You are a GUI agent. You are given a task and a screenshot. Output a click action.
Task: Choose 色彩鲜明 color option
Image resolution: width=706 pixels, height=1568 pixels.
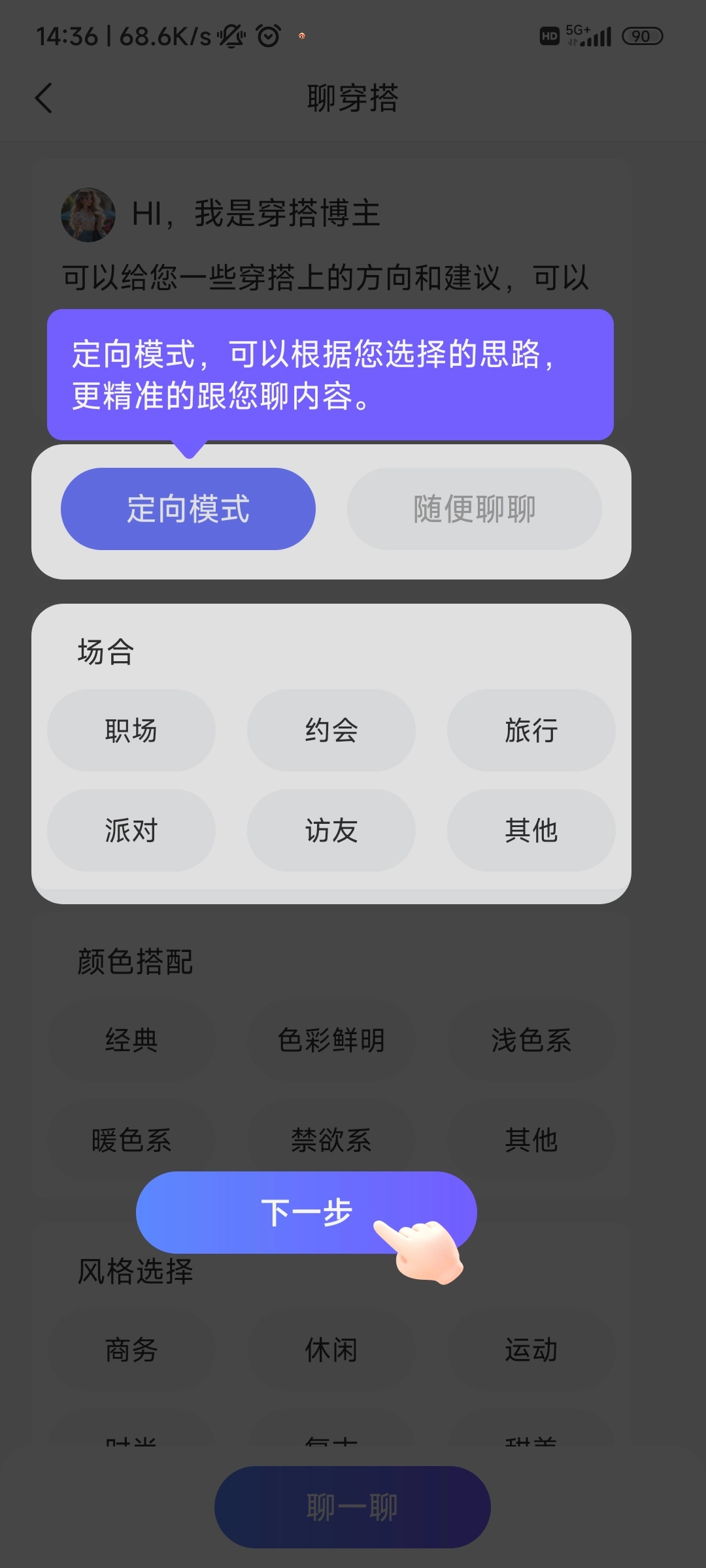pyautogui.click(x=331, y=1040)
